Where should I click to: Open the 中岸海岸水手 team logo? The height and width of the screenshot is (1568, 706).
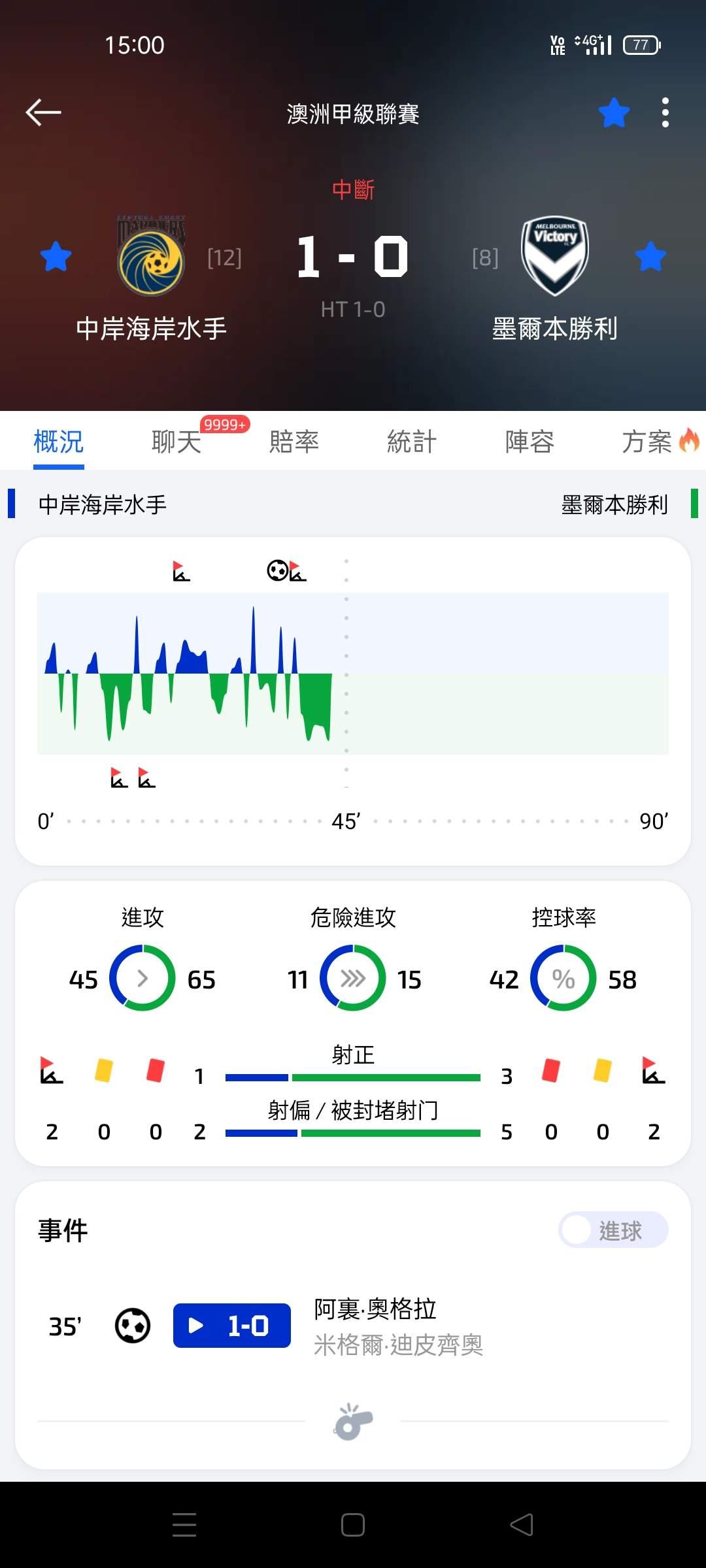coord(151,256)
